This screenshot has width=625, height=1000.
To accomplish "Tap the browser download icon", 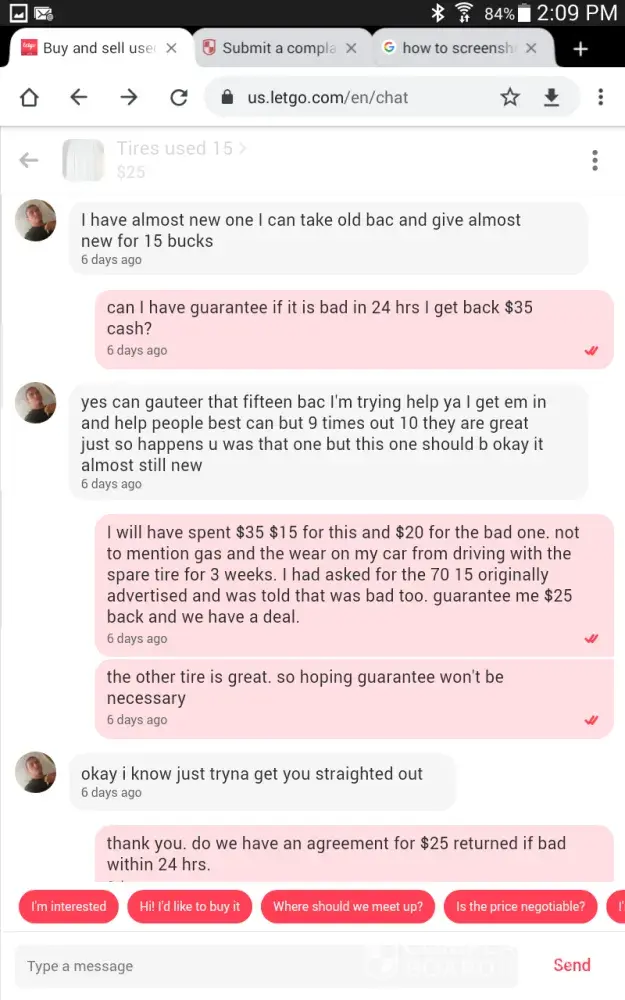I will (551, 97).
